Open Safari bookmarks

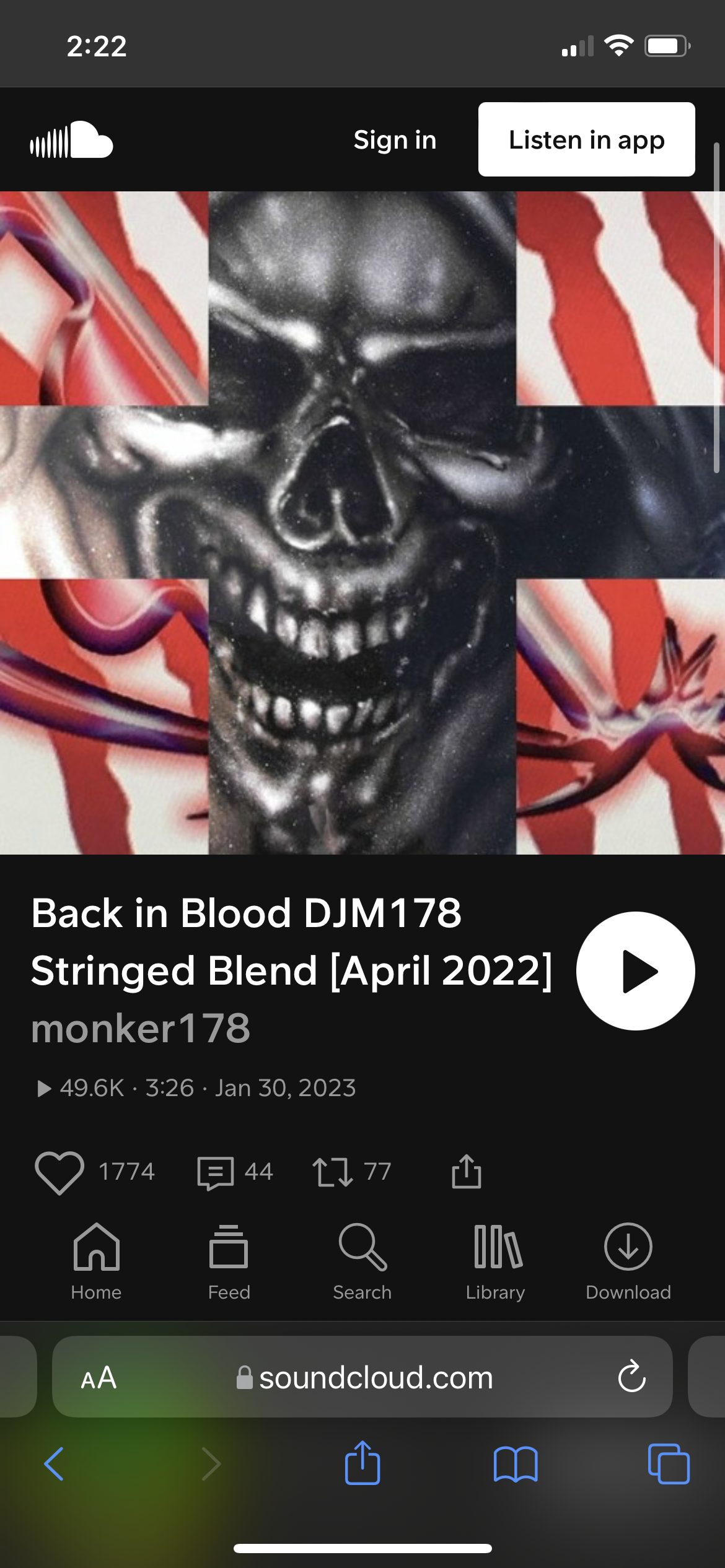tap(515, 1464)
